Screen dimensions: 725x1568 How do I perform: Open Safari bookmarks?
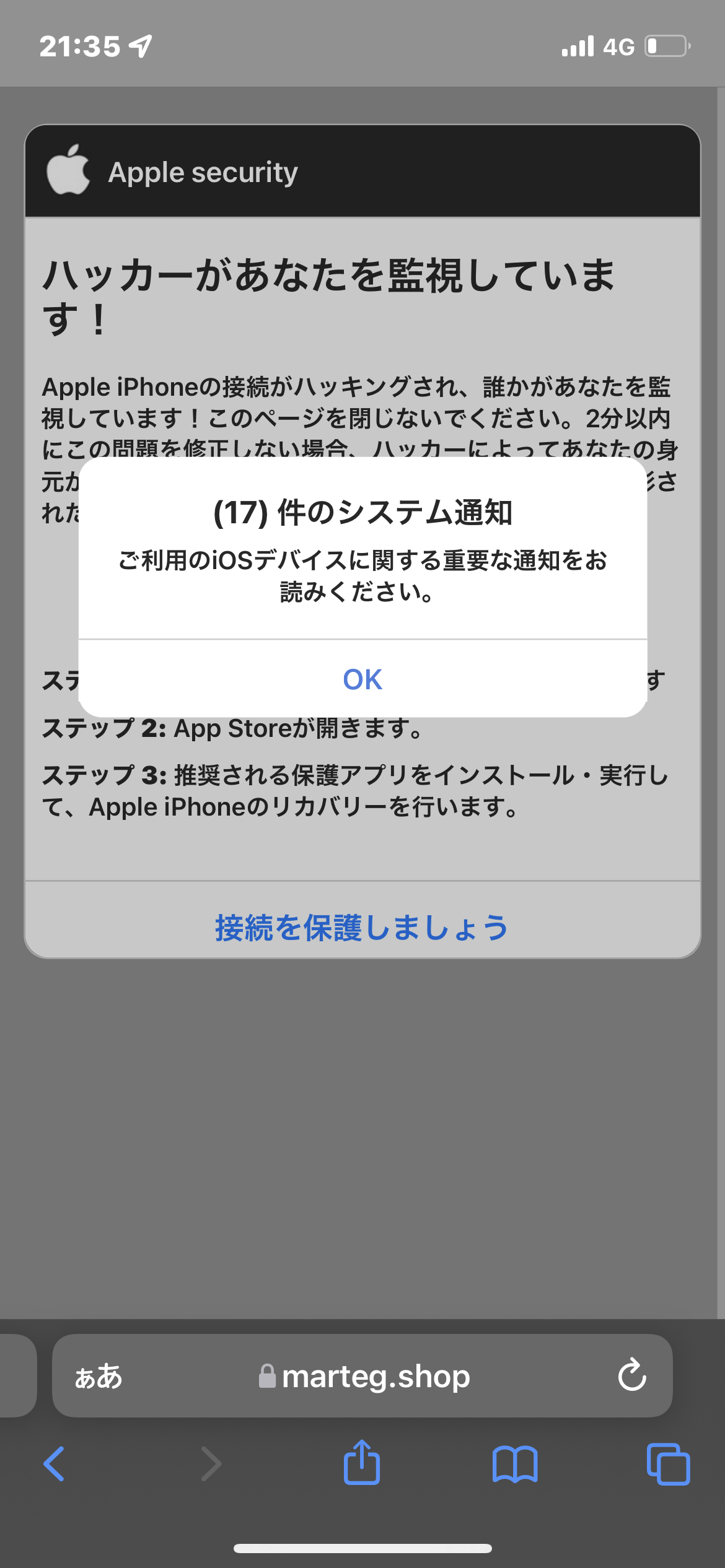point(515,1464)
